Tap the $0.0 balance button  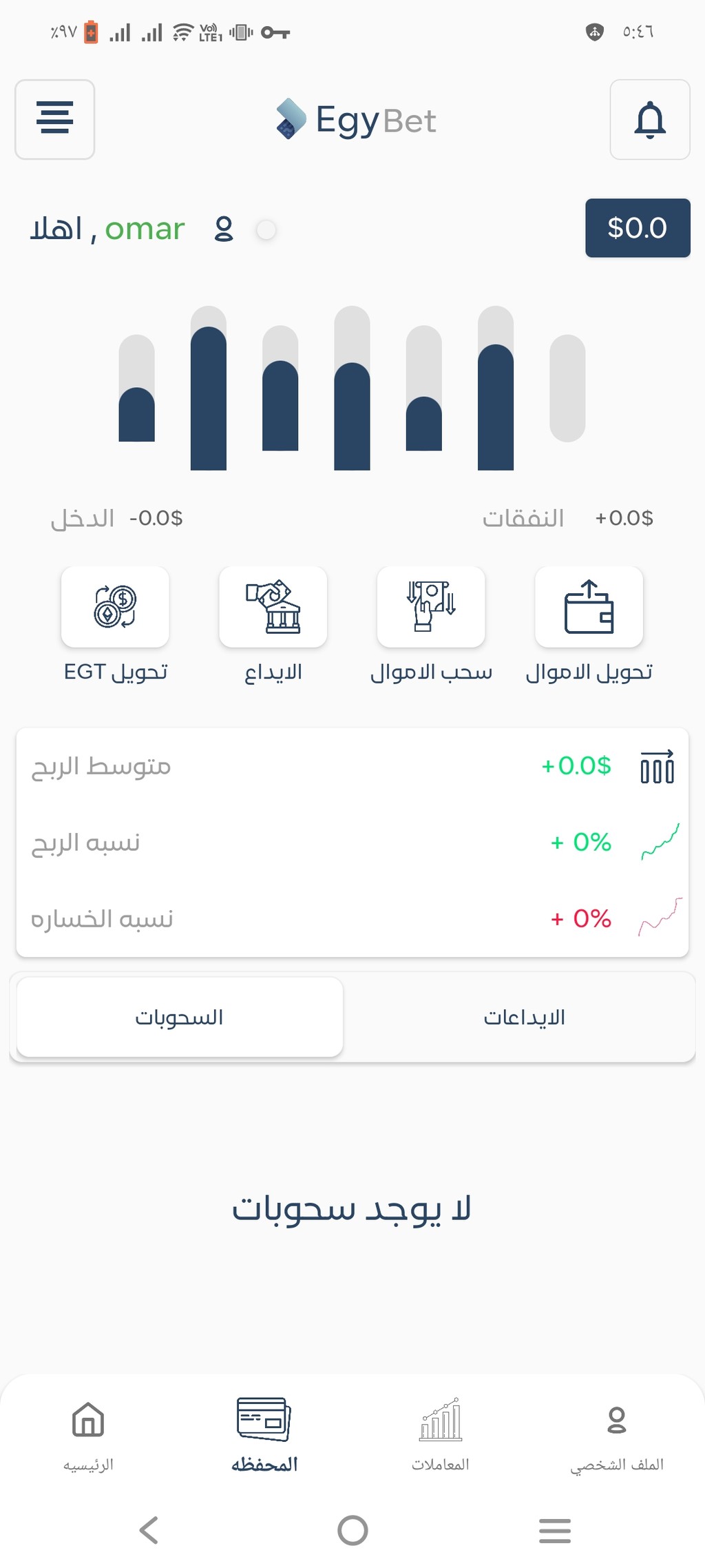pos(638,228)
